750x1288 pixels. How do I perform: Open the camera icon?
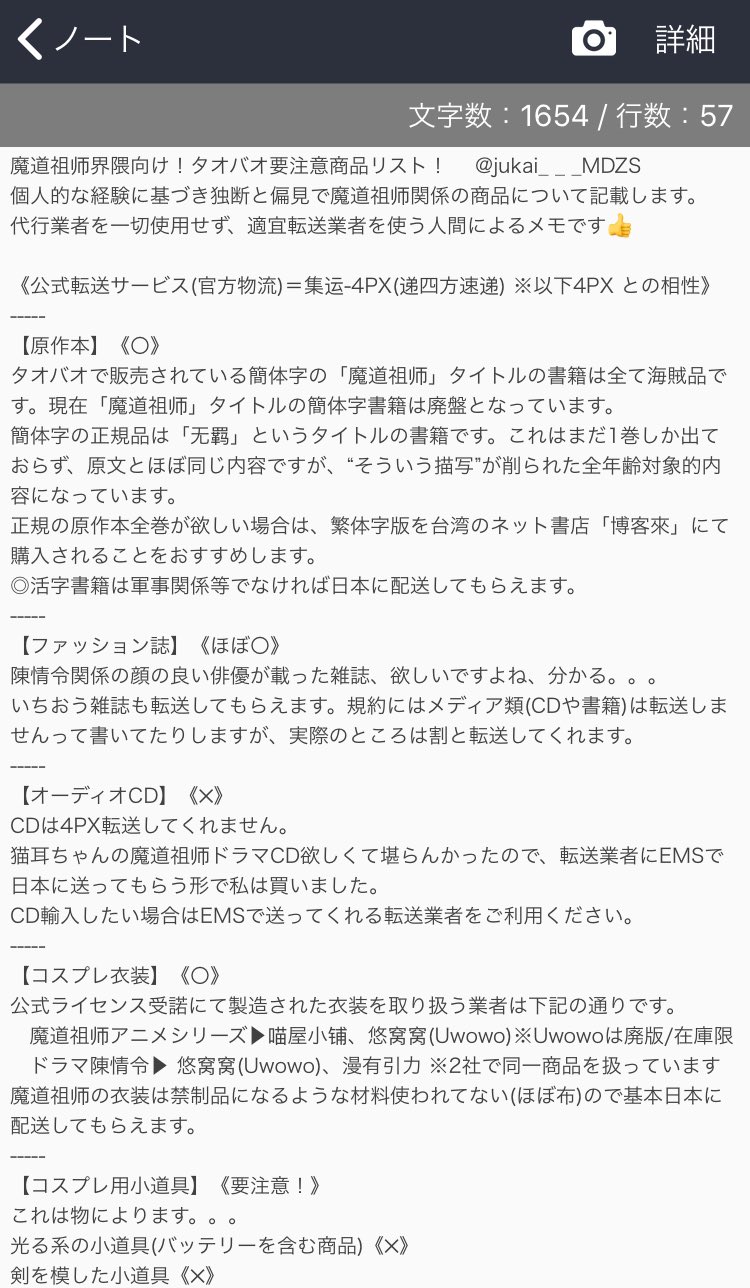(x=594, y=40)
